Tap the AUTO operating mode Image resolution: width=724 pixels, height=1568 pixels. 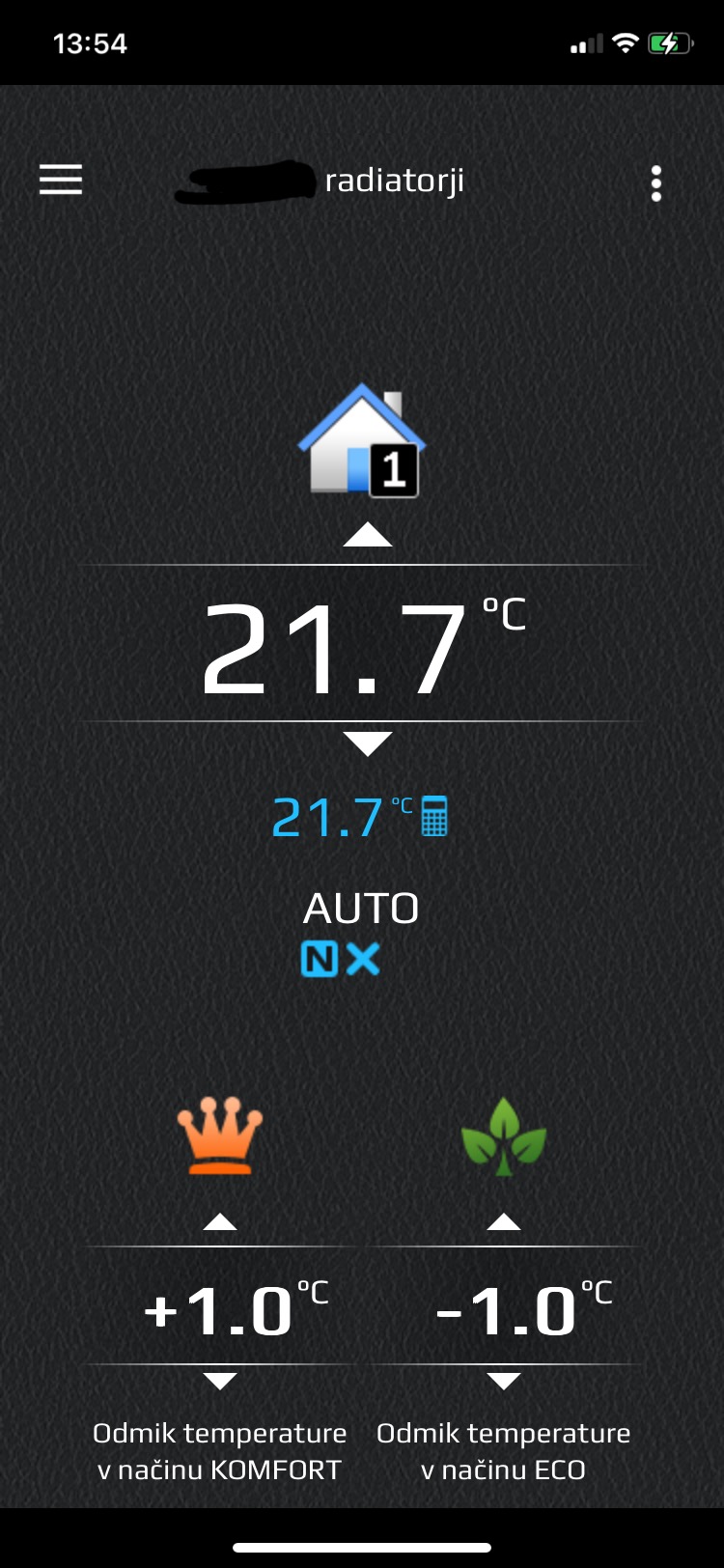pyautogui.click(x=361, y=909)
